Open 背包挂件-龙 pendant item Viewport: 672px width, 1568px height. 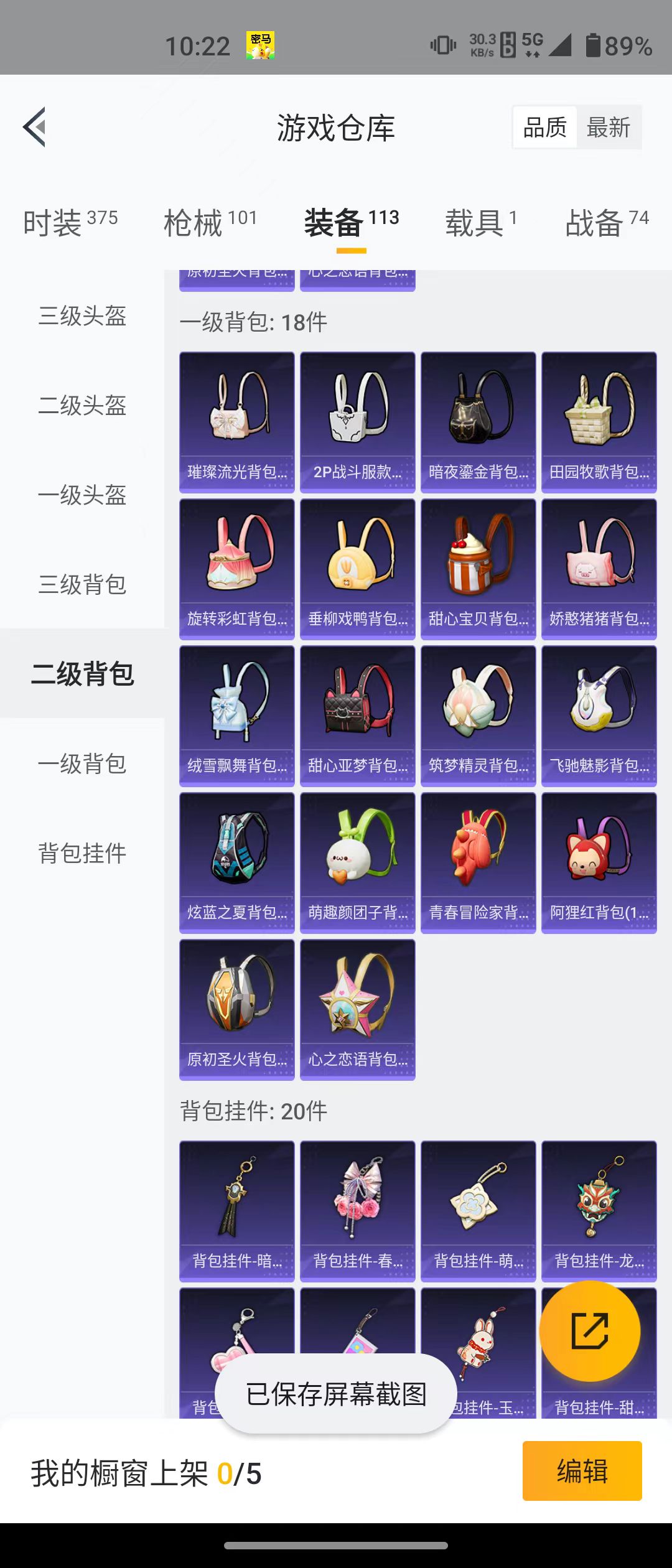tap(599, 1211)
